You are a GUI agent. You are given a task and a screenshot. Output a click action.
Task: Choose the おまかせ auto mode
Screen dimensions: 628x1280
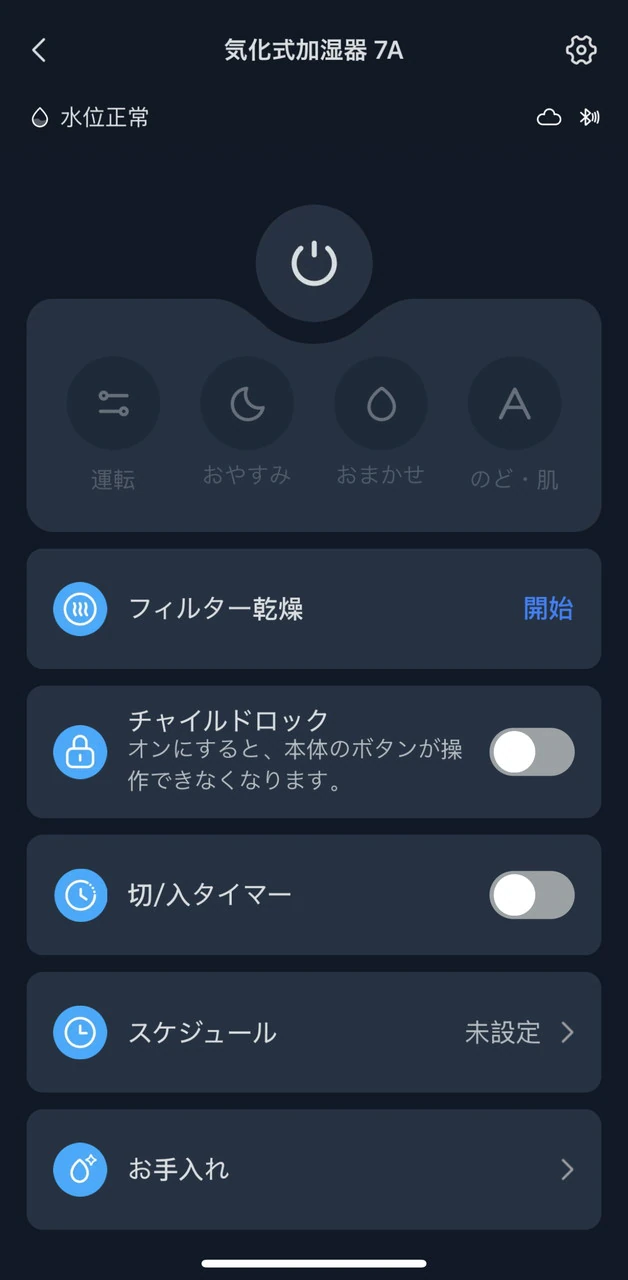[x=381, y=404]
